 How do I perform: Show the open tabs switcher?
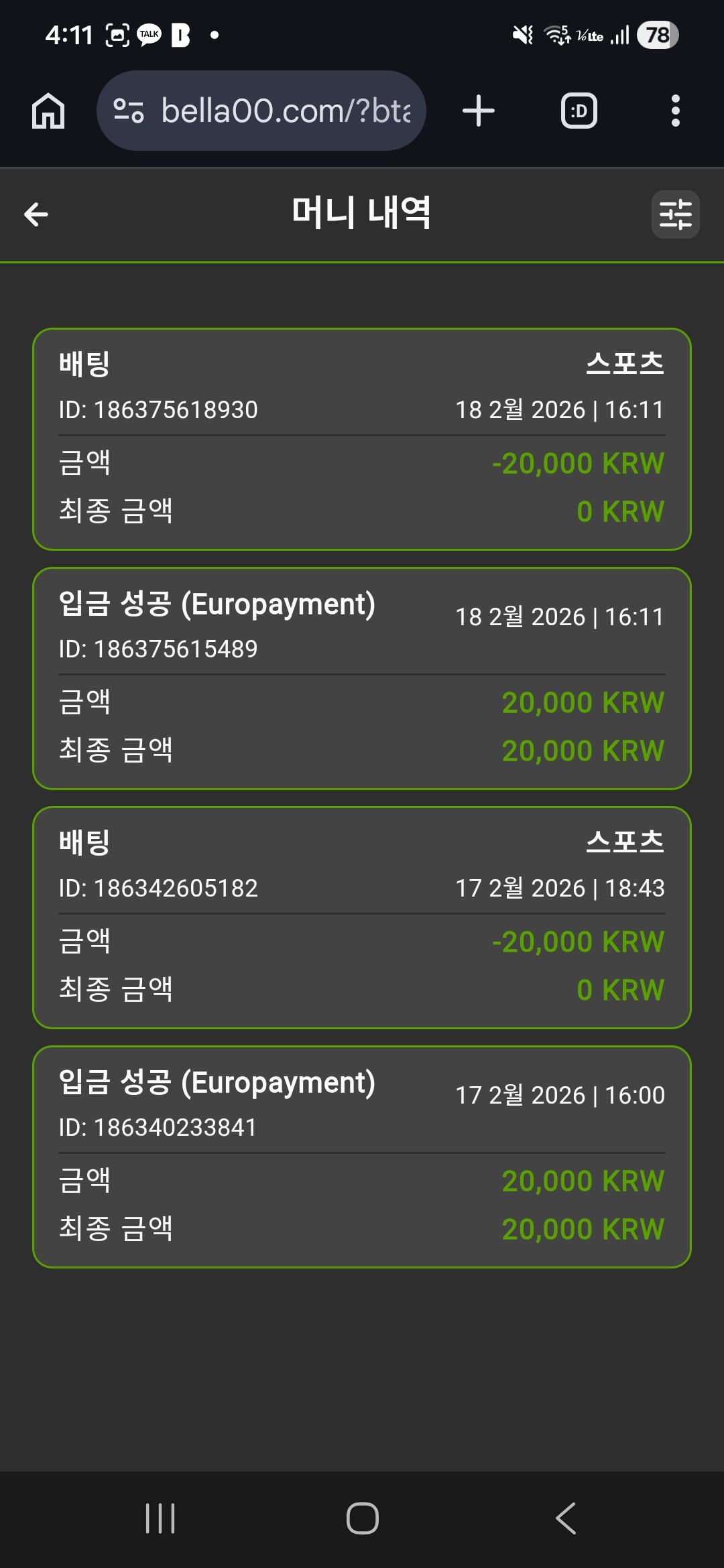pyautogui.click(x=579, y=111)
